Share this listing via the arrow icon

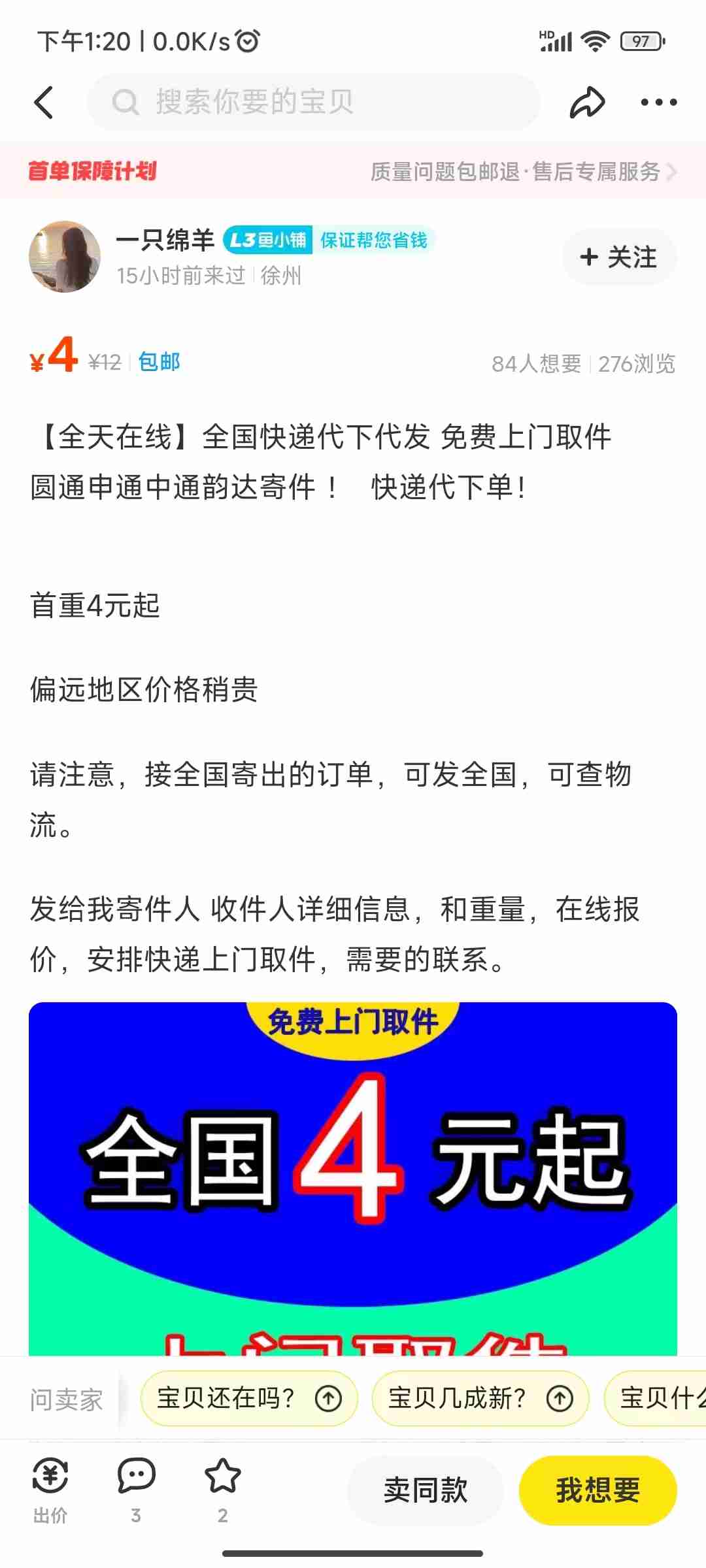click(587, 103)
